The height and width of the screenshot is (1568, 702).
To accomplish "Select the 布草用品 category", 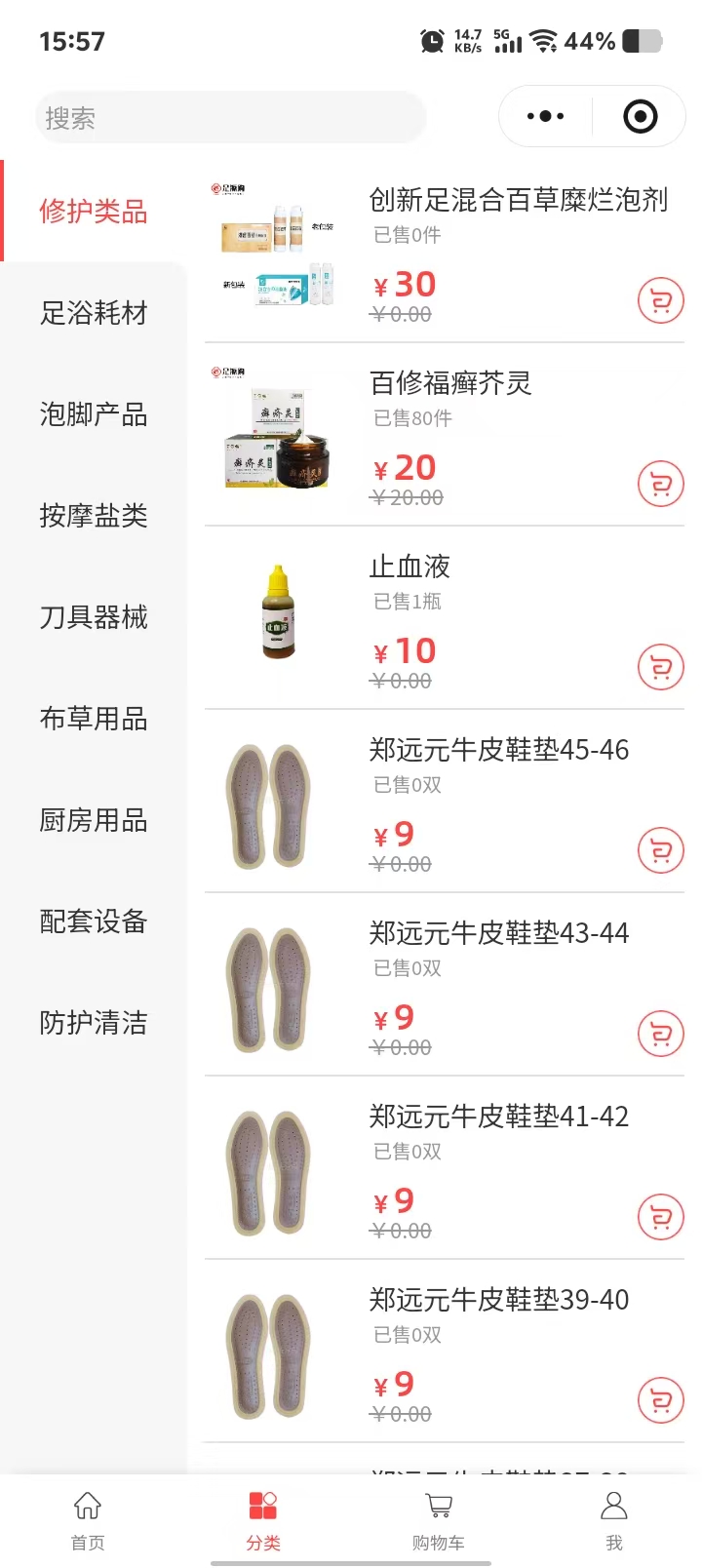I will coord(94,719).
